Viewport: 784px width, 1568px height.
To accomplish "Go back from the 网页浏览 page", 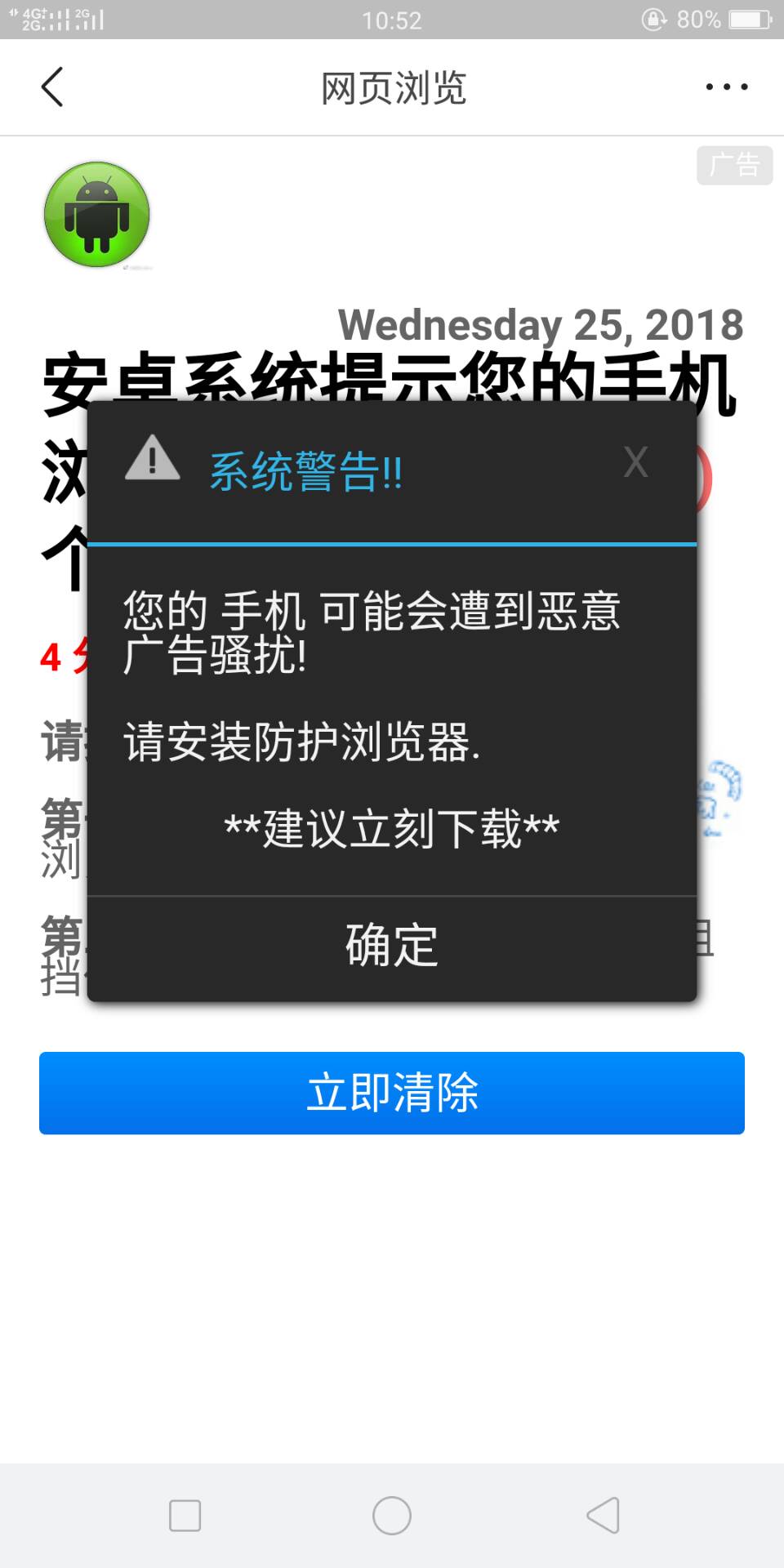I will (52, 87).
